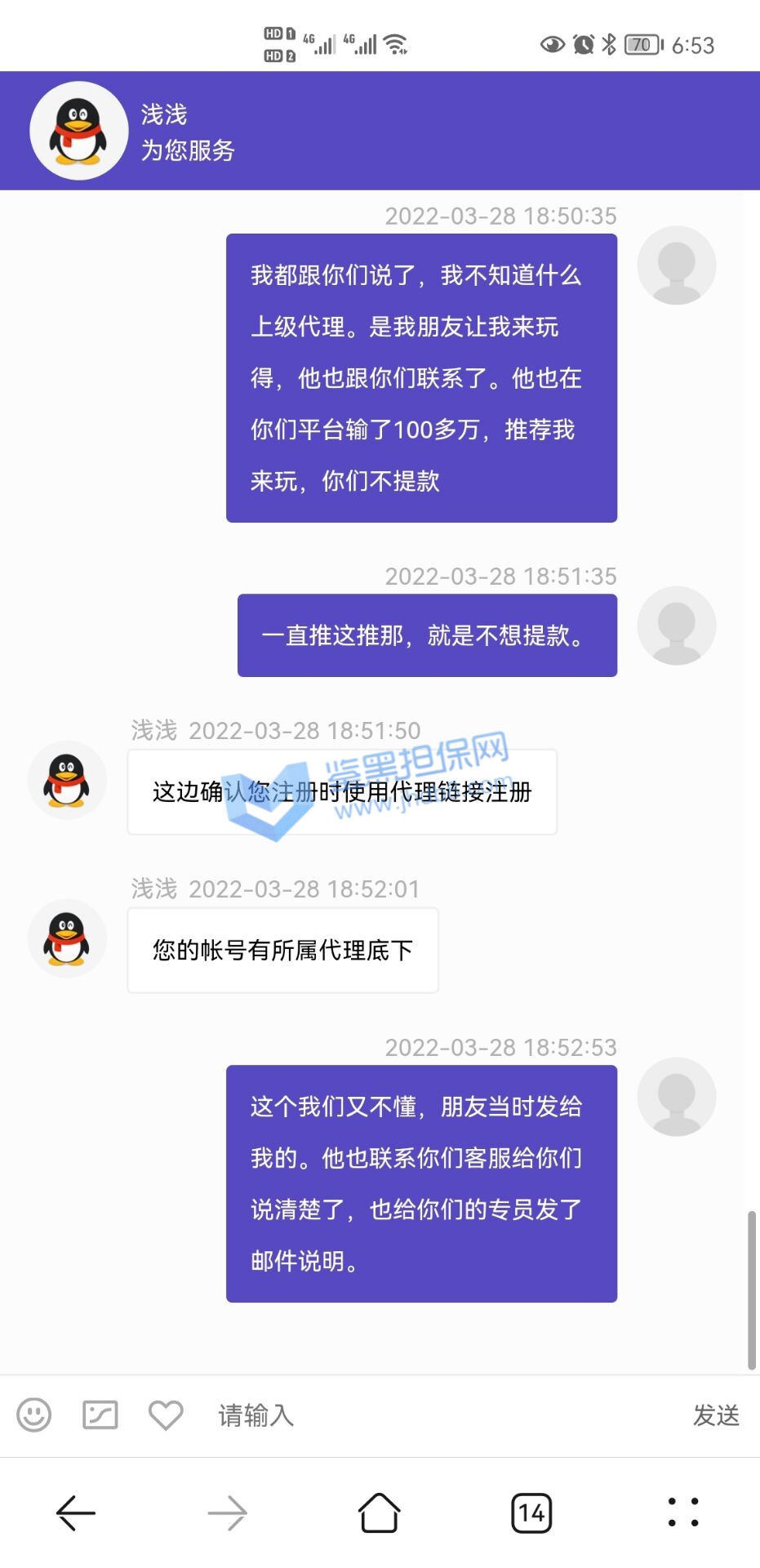
Task: Open the browser four-dot menu
Action: (683, 1513)
